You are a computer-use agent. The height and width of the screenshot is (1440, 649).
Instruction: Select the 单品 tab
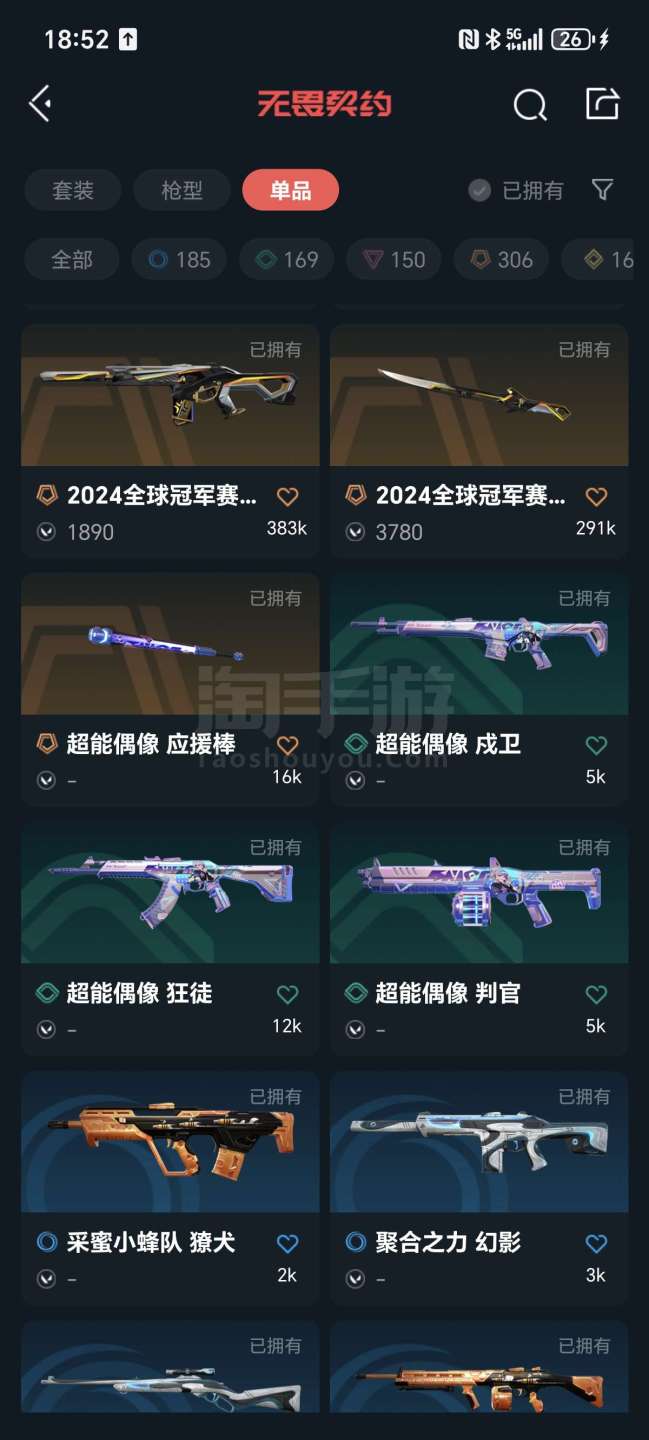[x=290, y=190]
